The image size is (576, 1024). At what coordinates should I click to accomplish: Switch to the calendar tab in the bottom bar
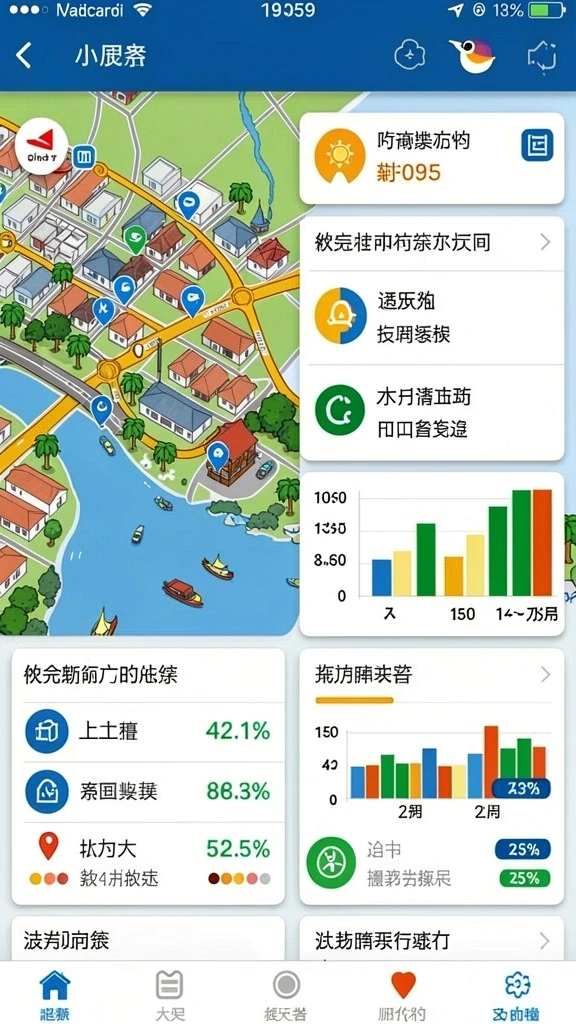170,995
